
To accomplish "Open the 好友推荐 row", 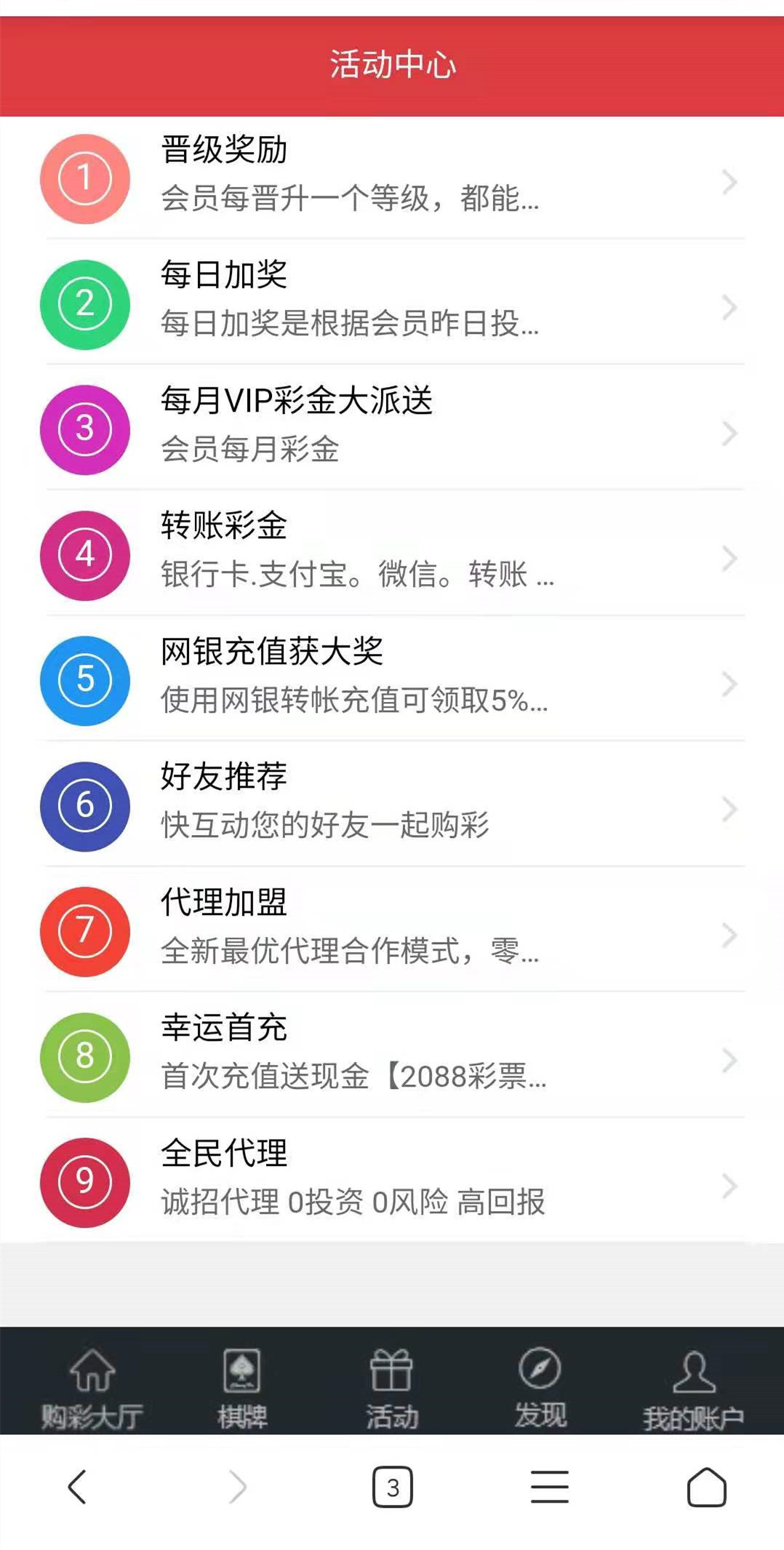I will coord(393,806).
